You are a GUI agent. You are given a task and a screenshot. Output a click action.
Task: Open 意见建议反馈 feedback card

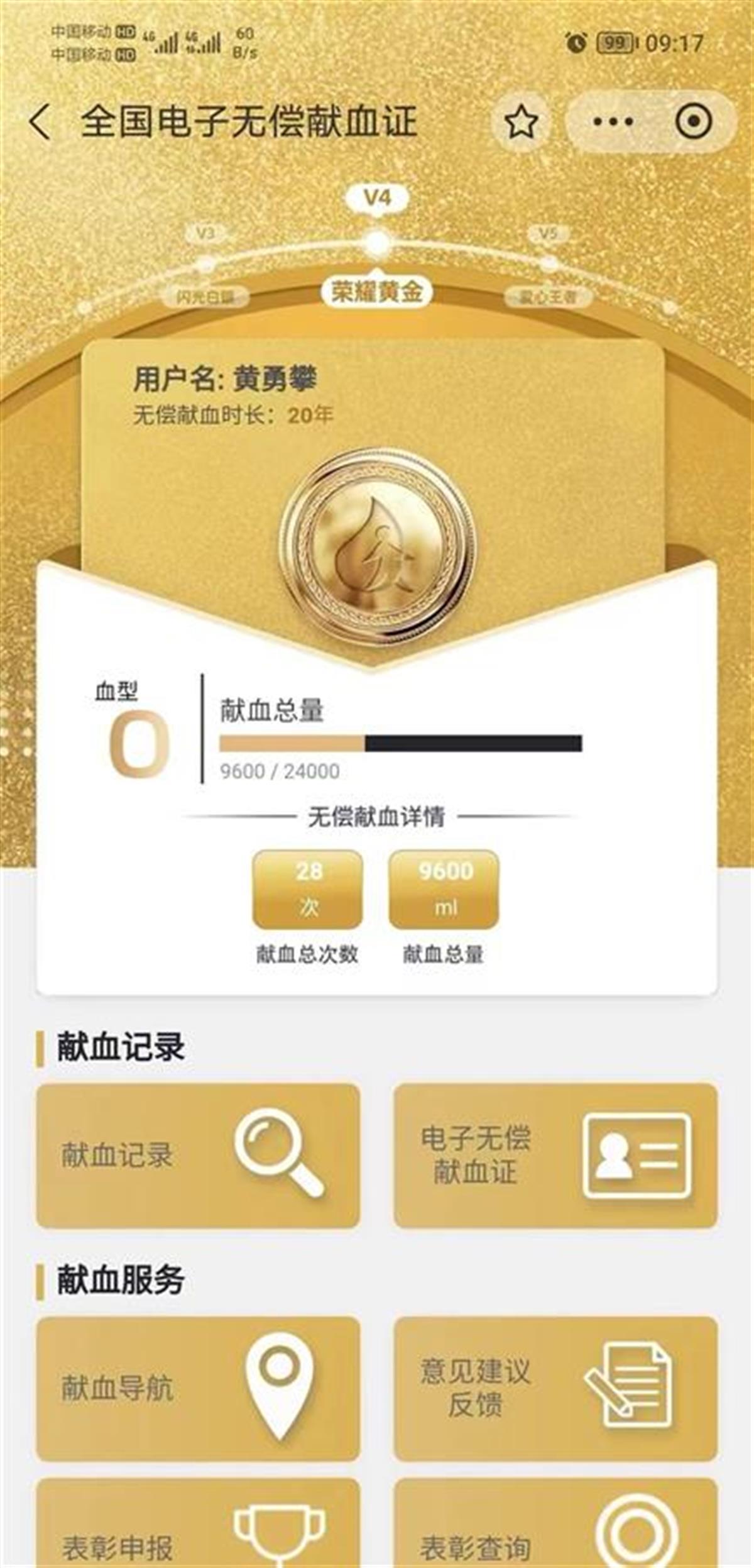[x=555, y=1389]
